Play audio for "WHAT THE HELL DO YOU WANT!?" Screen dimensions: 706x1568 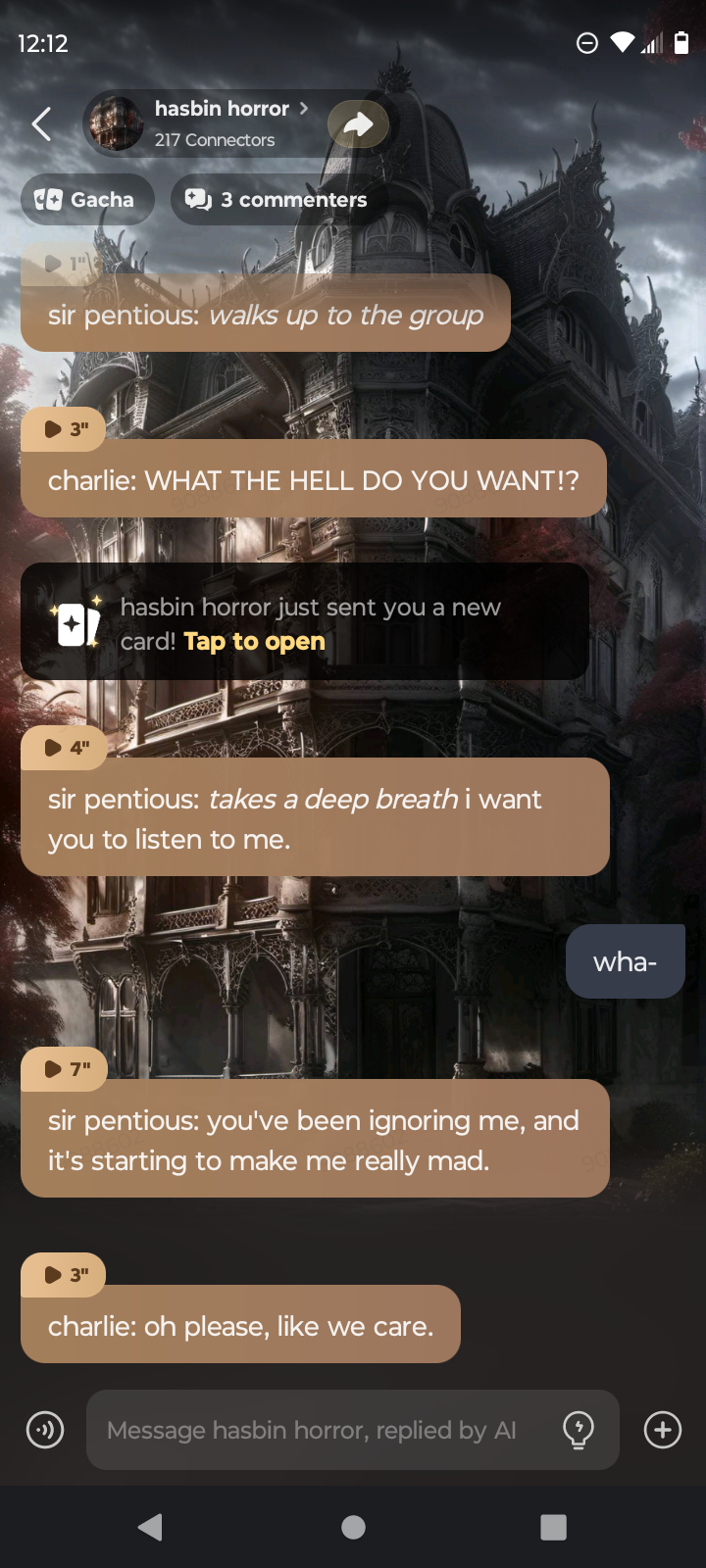point(65,429)
